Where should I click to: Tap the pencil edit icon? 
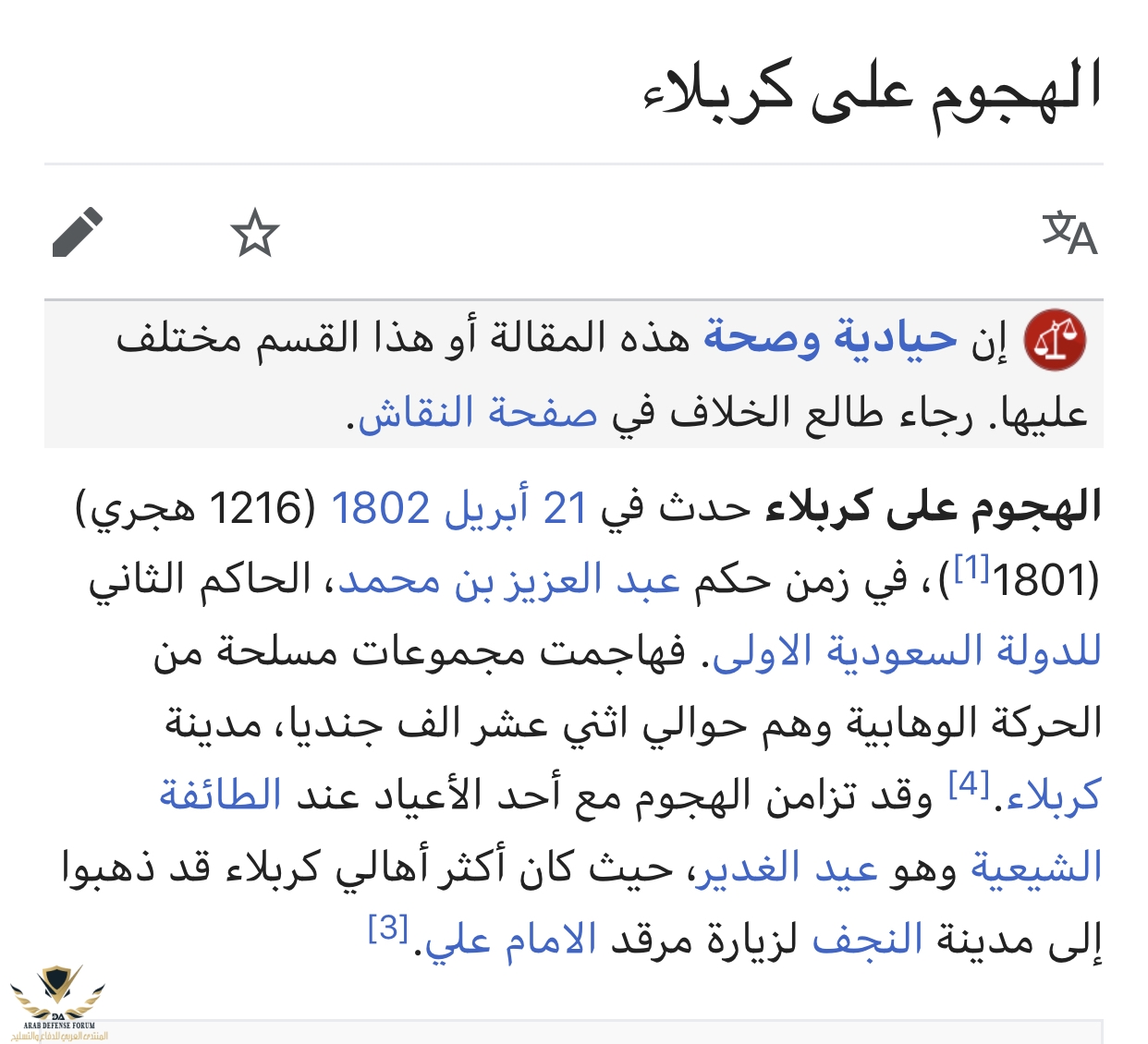click(78, 233)
